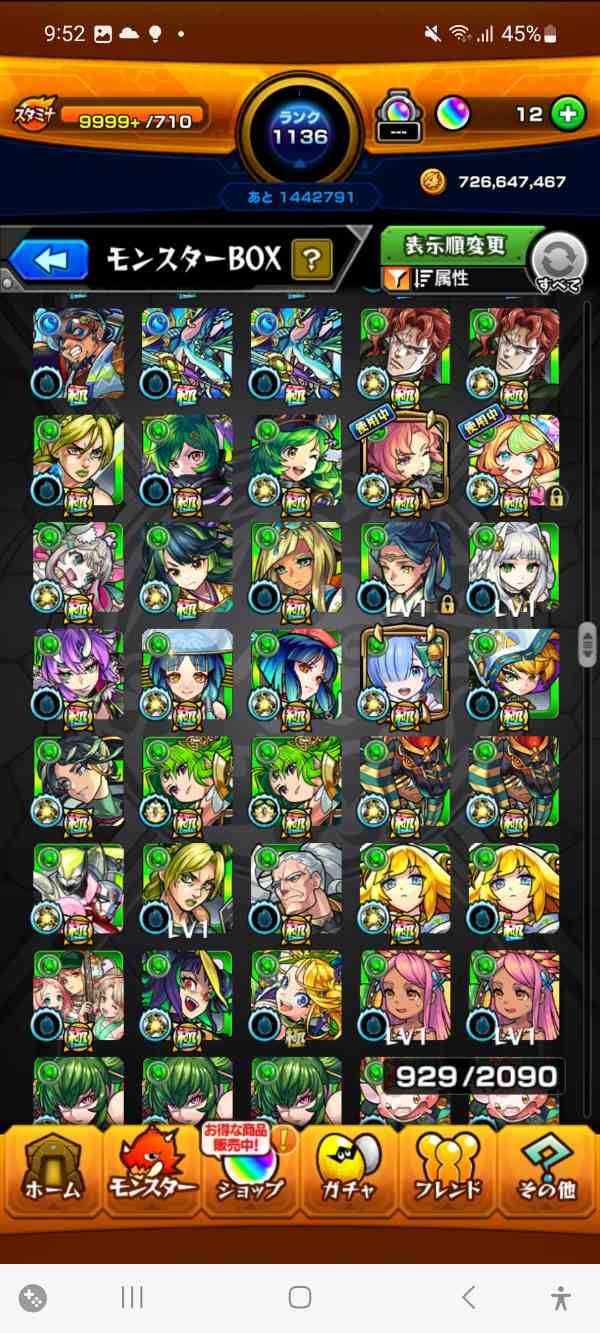Open the locked 使用中 orange-haired monster
The width and height of the screenshot is (600, 1333).
point(513,460)
